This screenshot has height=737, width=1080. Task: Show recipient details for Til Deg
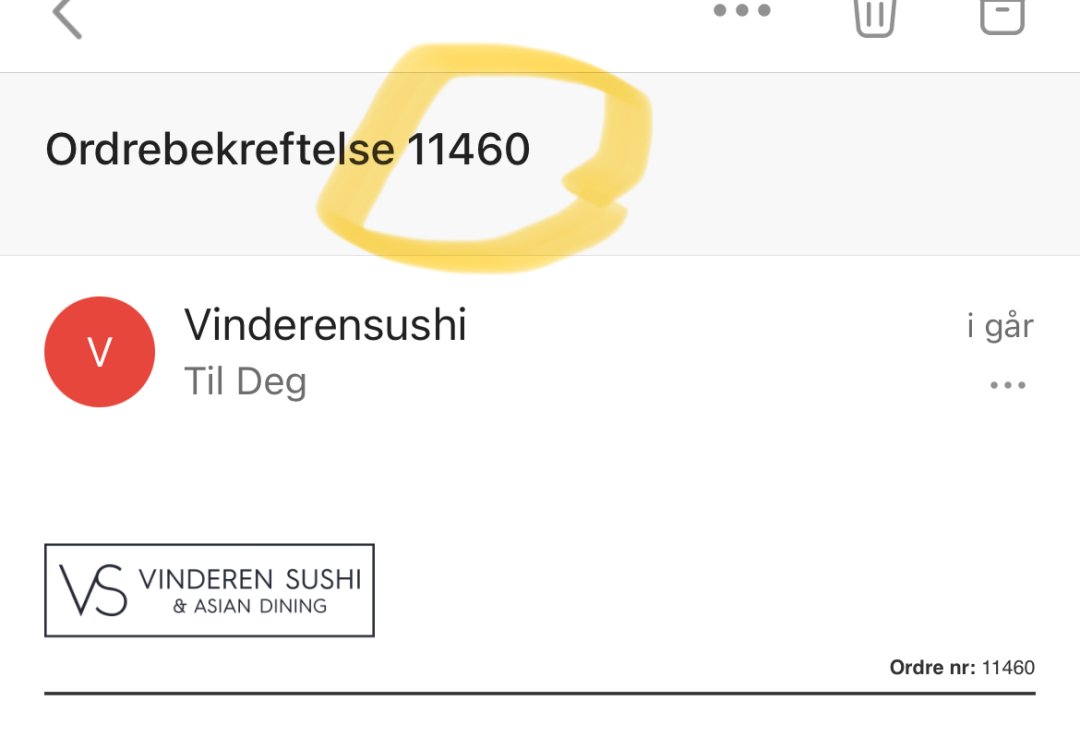245,382
